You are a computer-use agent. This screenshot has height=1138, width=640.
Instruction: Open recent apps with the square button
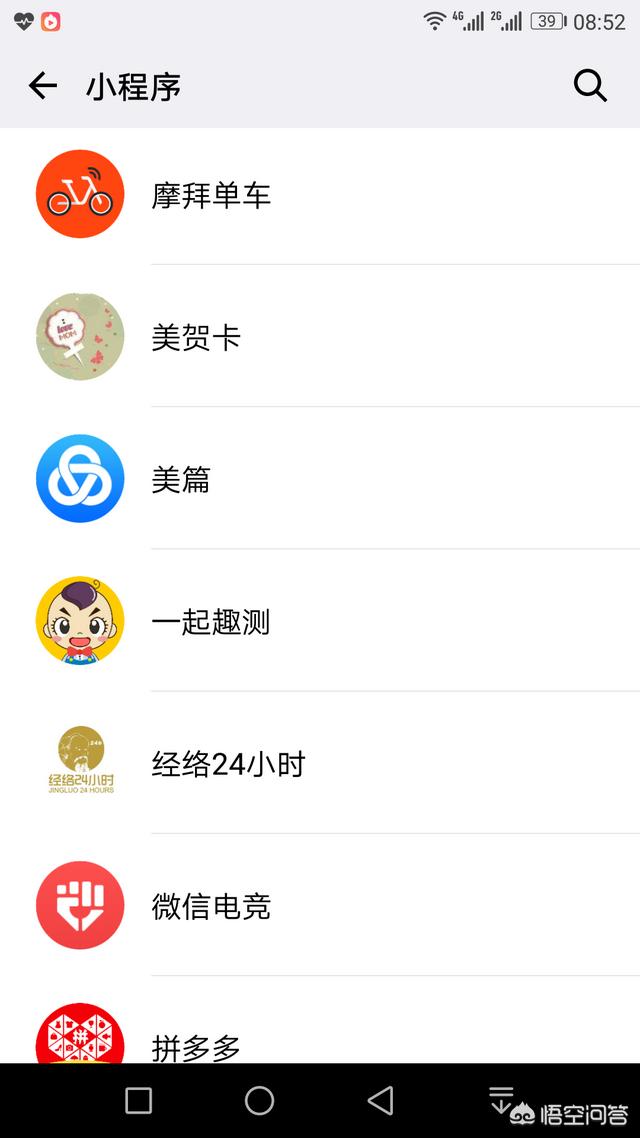[x=139, y=1101]
